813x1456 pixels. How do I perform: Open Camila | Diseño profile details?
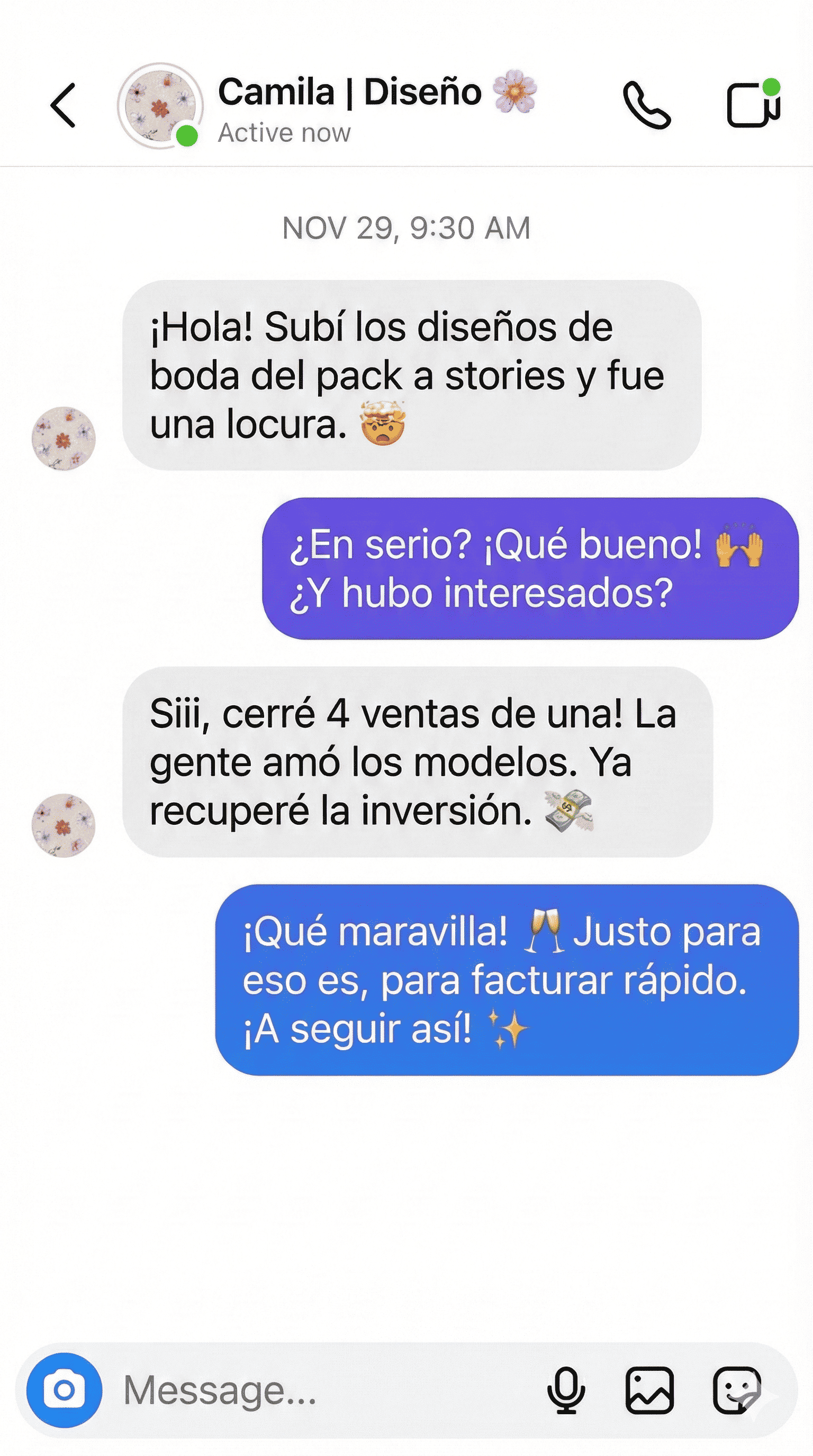(349, 93)
